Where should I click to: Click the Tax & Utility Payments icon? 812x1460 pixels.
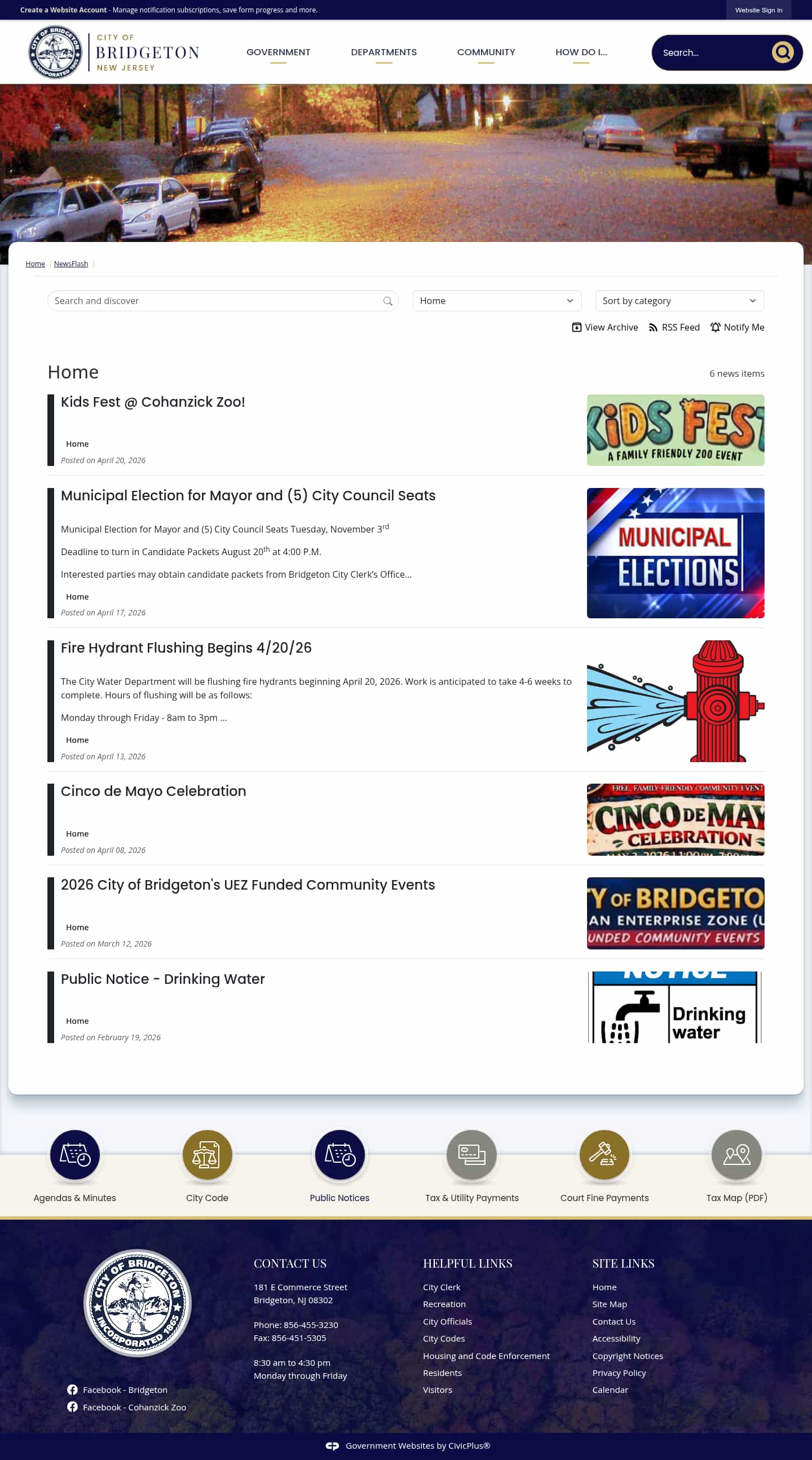[472, 1154]
